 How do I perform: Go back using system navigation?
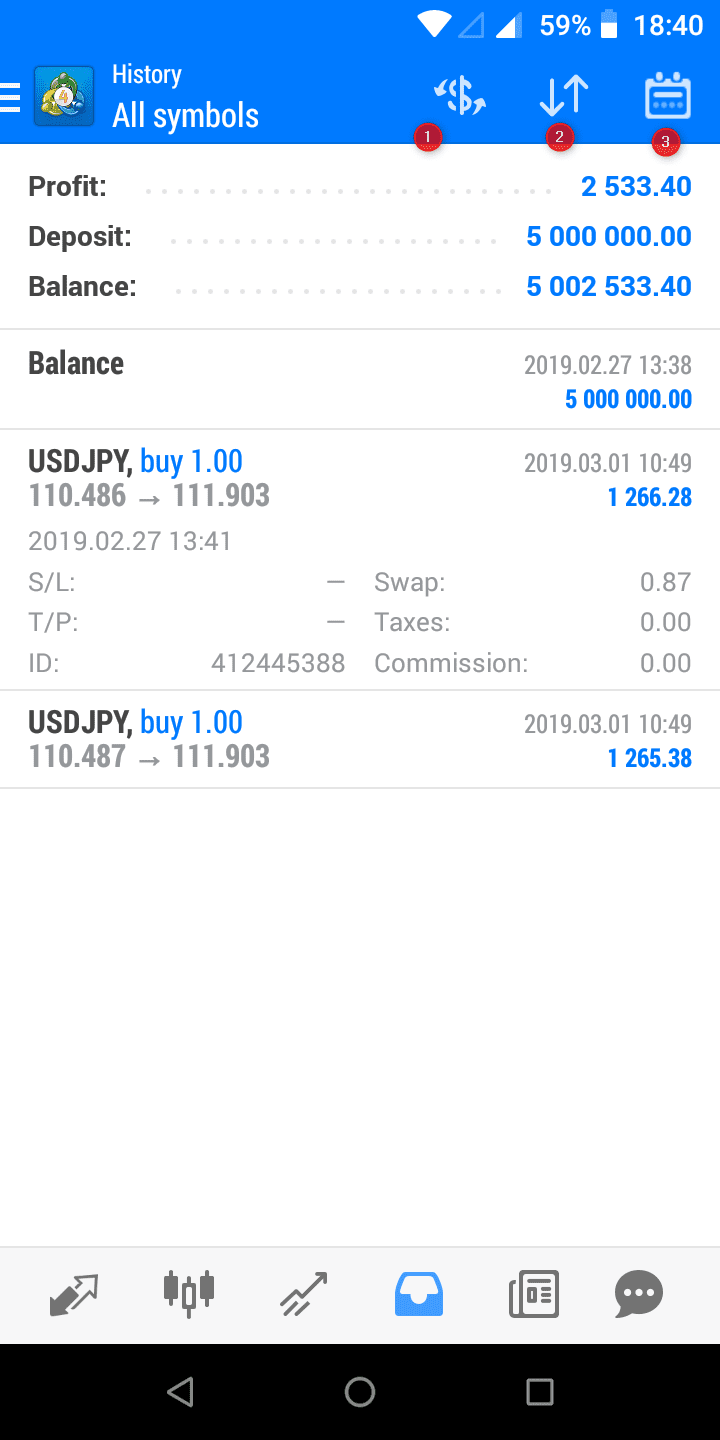[180, 1392]
